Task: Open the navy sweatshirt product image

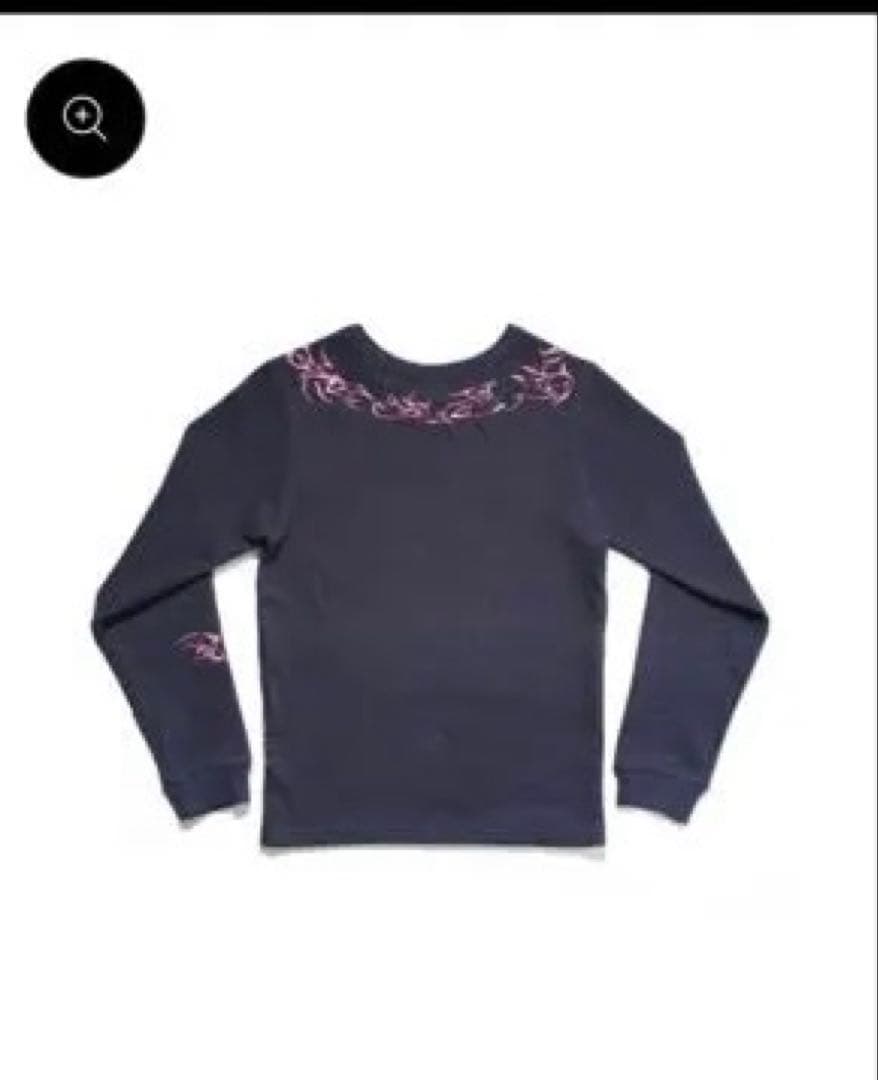Action: click(430, 590)
